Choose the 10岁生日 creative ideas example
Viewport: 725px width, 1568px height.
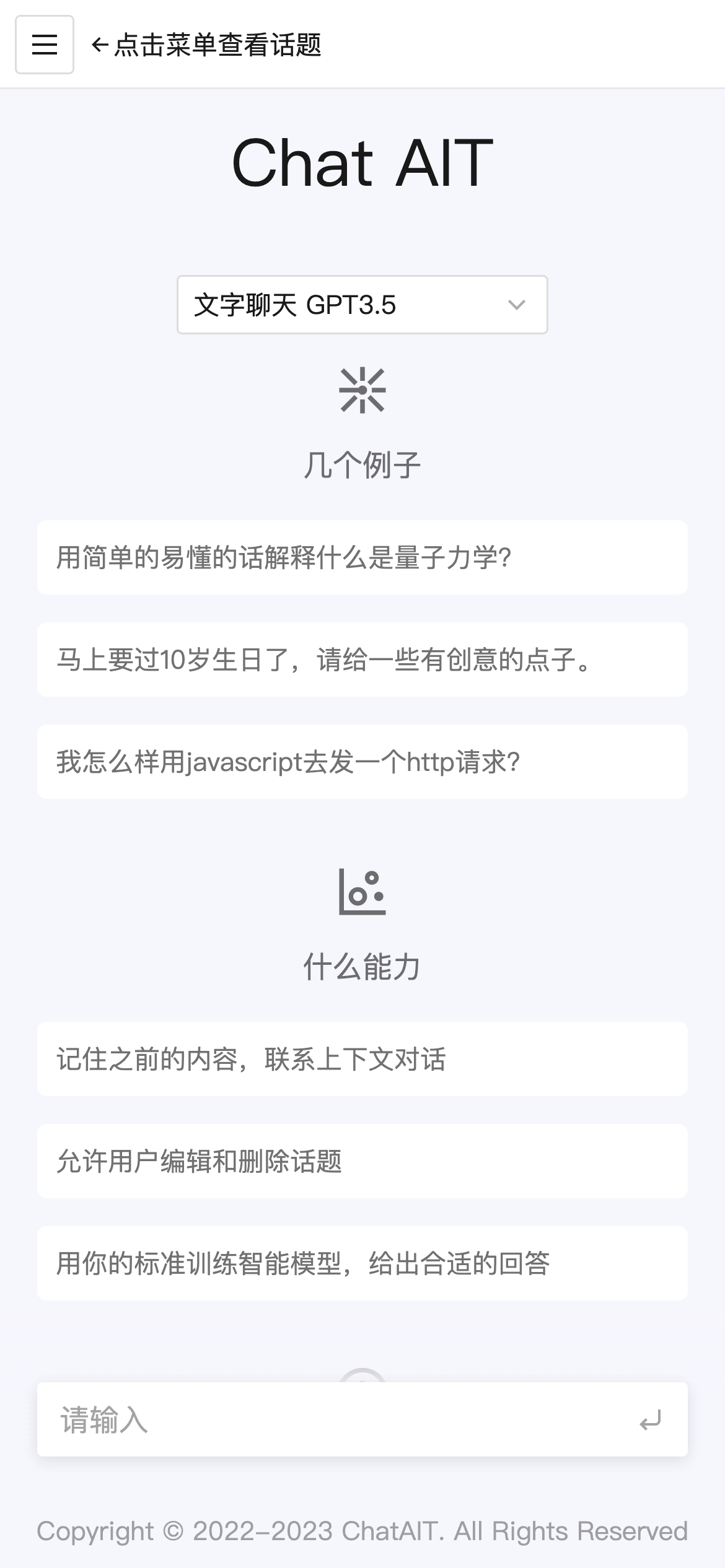pos(362,660)
